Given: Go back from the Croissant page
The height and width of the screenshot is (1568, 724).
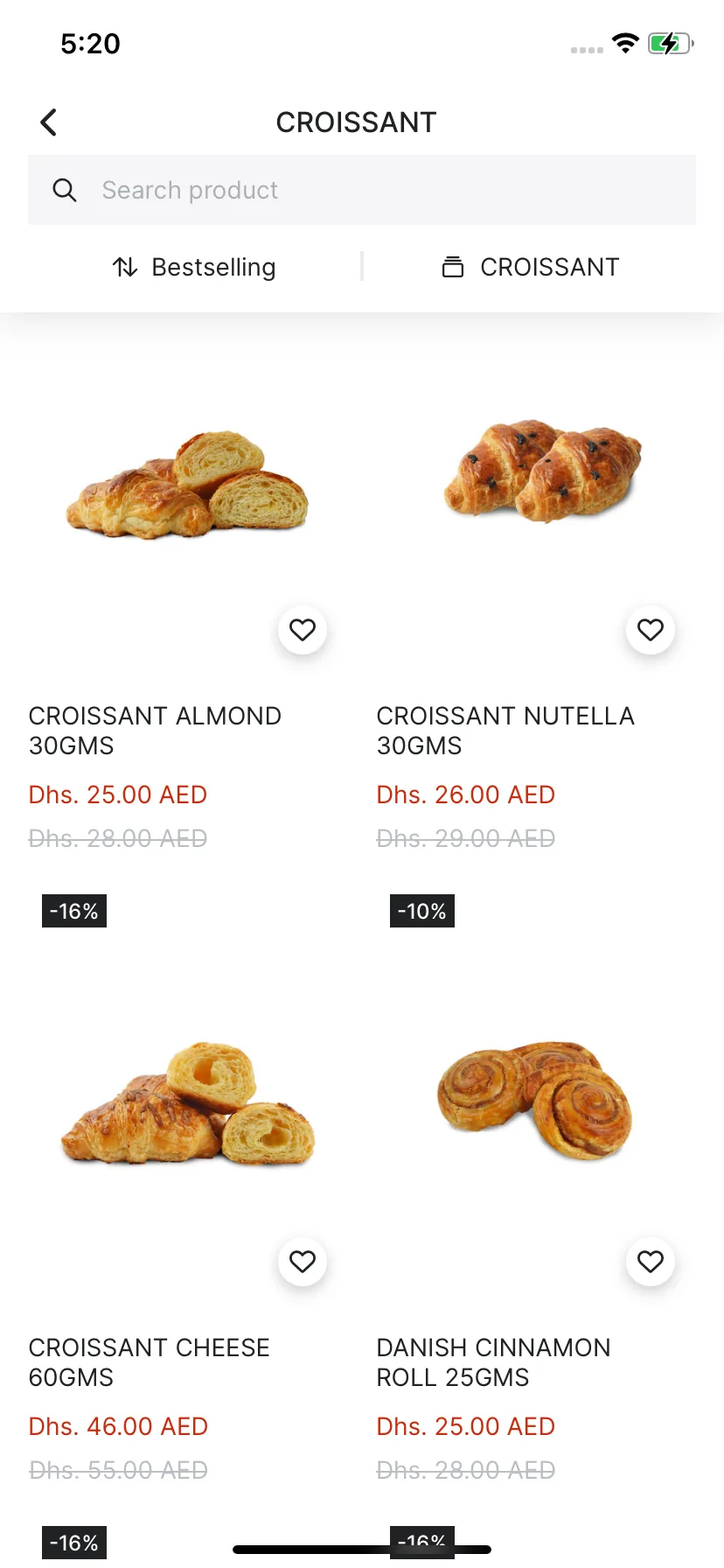Looking at the screenshot, I should click(x=49, y=122).
